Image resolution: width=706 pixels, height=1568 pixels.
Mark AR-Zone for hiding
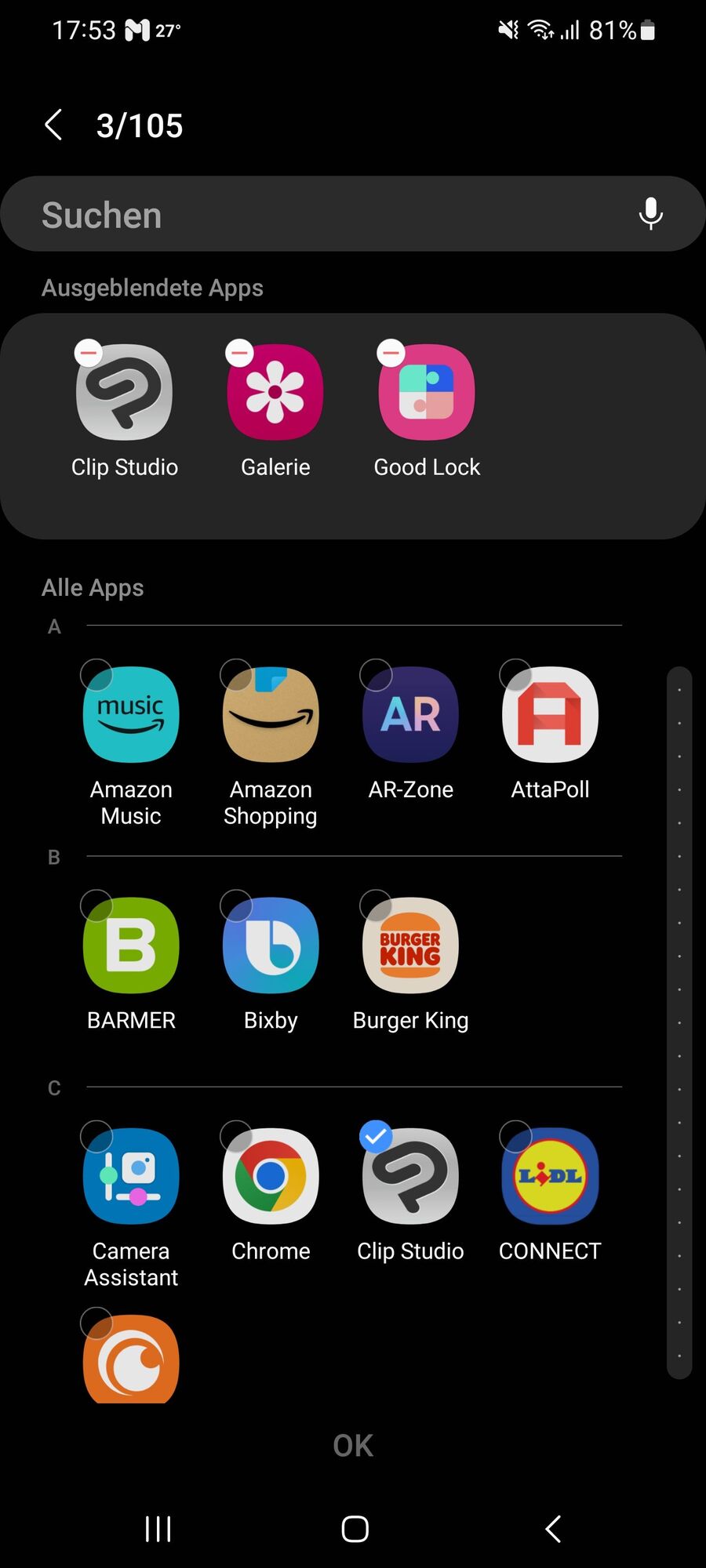point(409,715)
